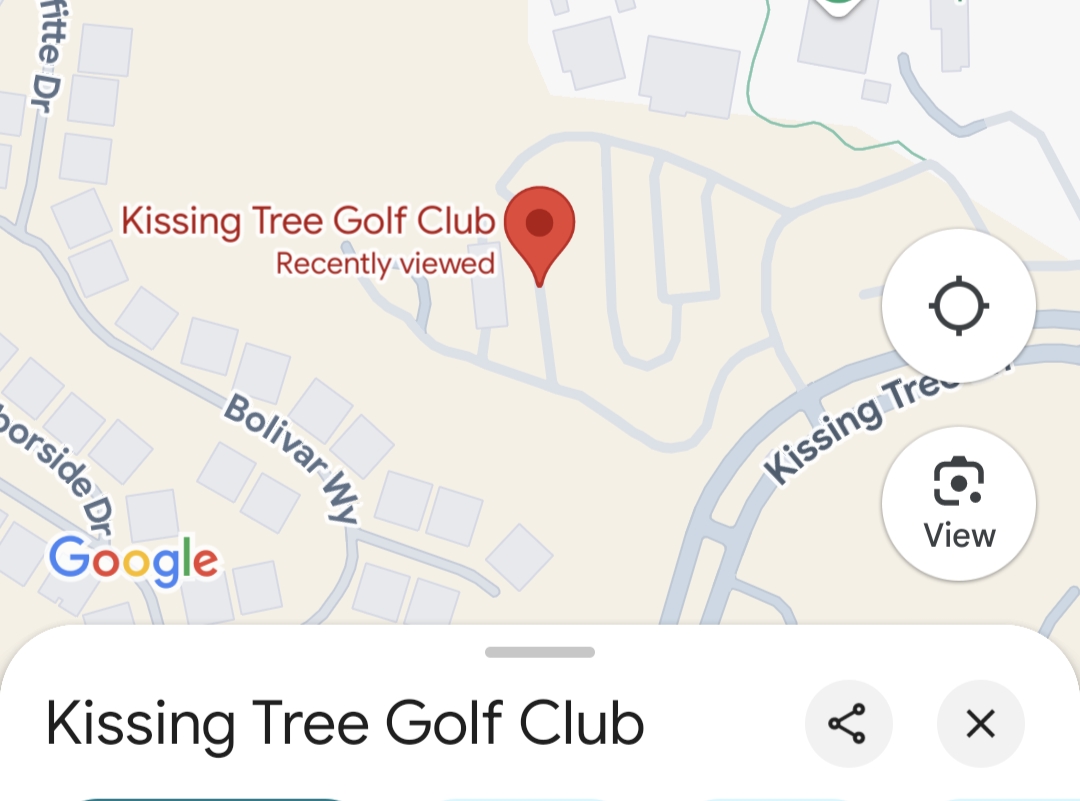Share Kissing Tree Golf Club

pos(848,723)
